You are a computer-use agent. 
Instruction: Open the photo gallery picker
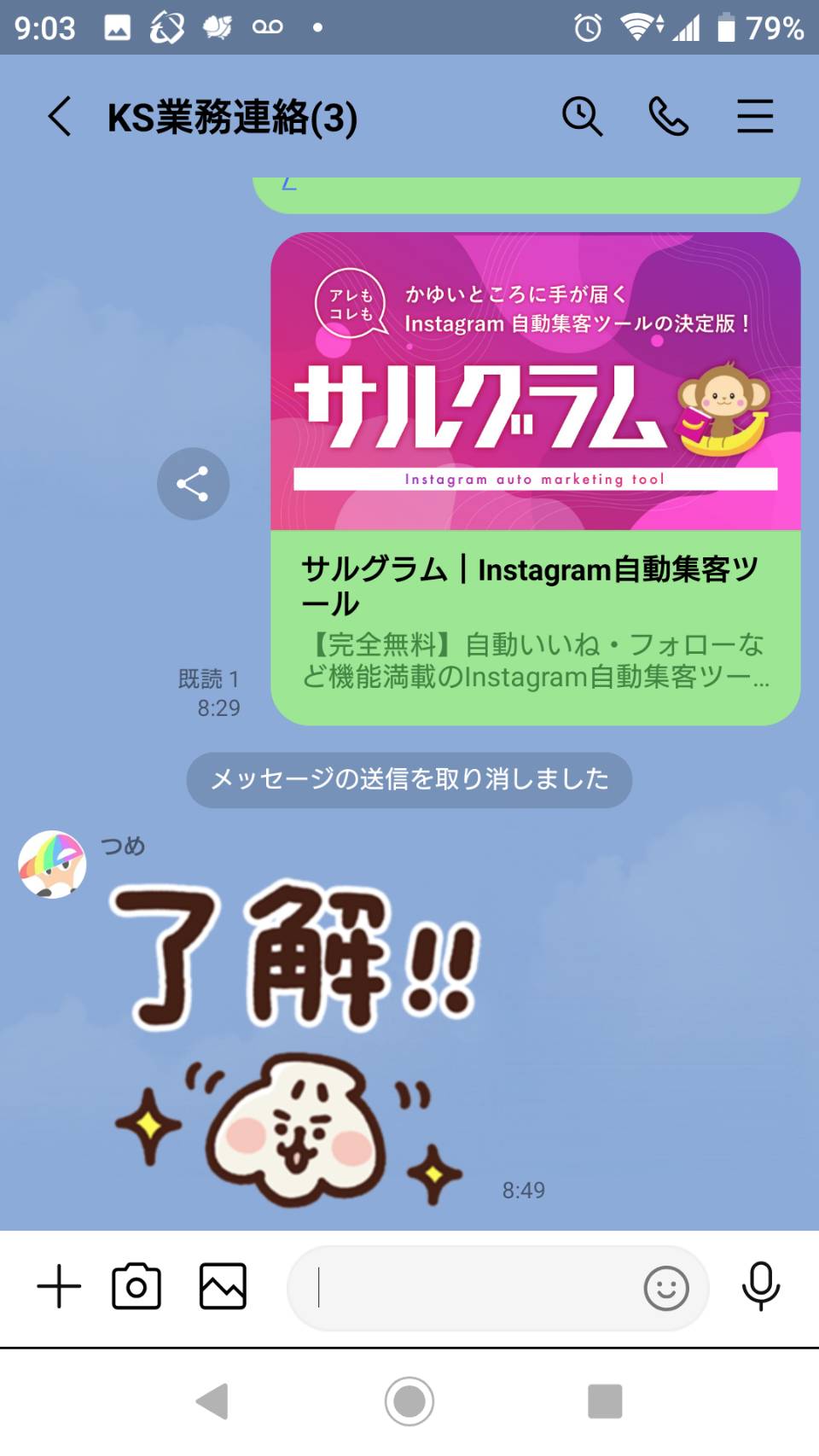click(223, 1286)
